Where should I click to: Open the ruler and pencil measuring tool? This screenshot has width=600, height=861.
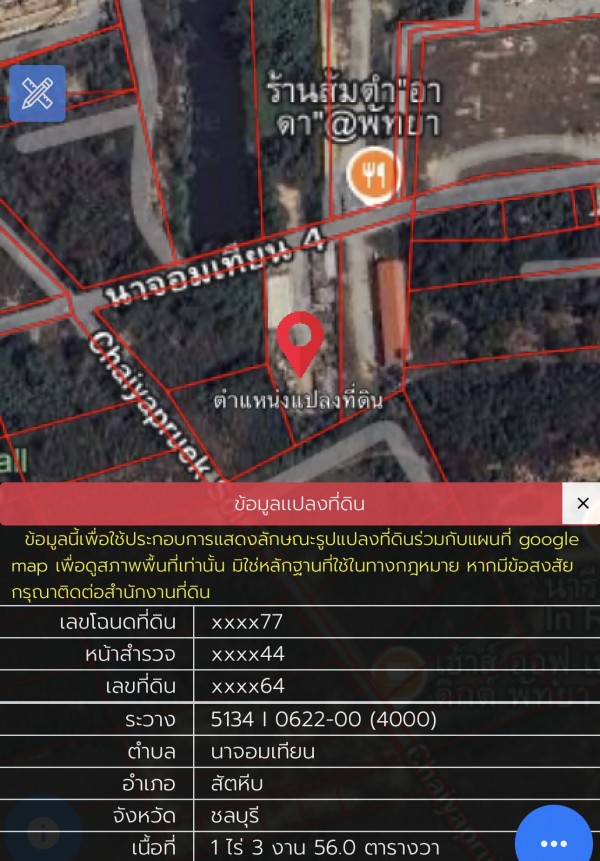pos(37,93)
